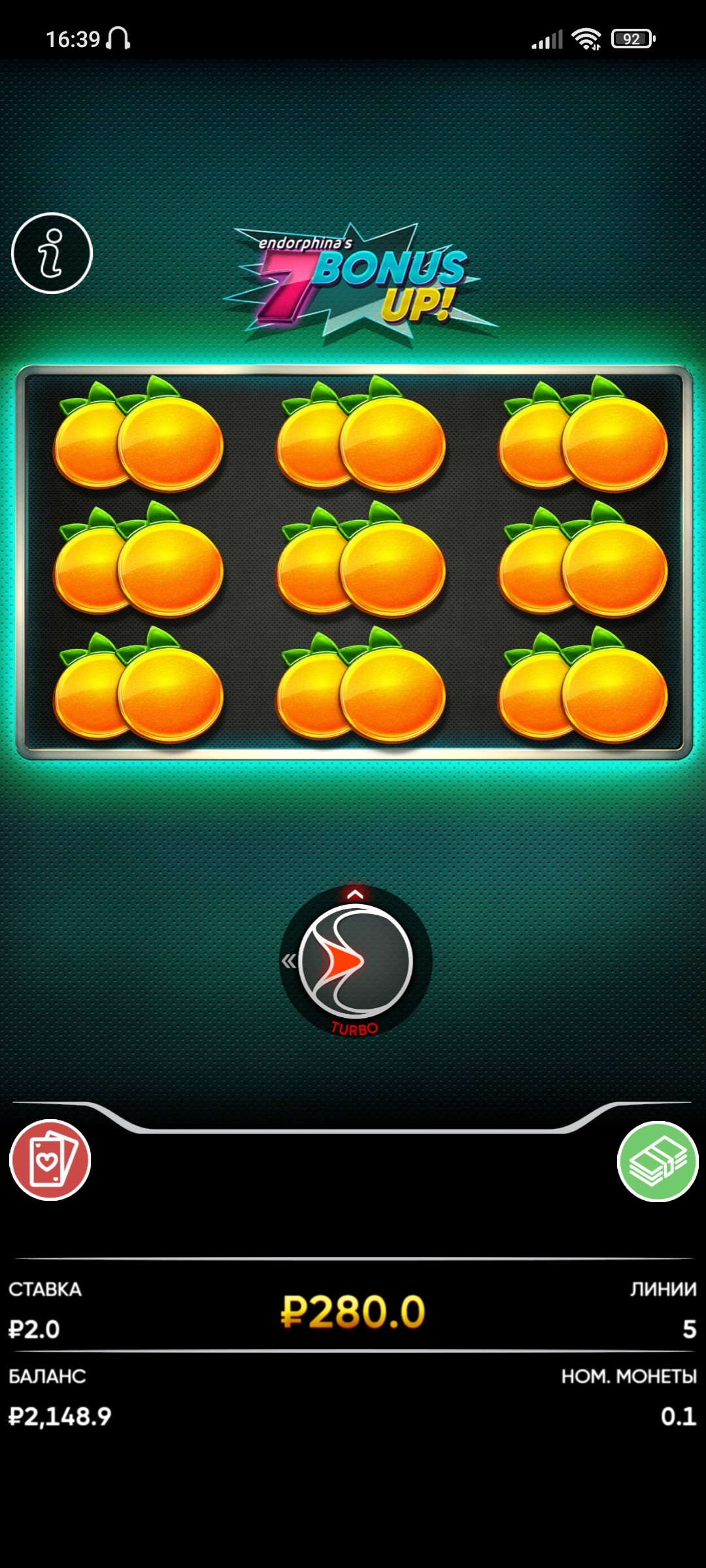Spin the reels with the play button
Viewport: 706px width, 1568px height.
coord(356,961)
